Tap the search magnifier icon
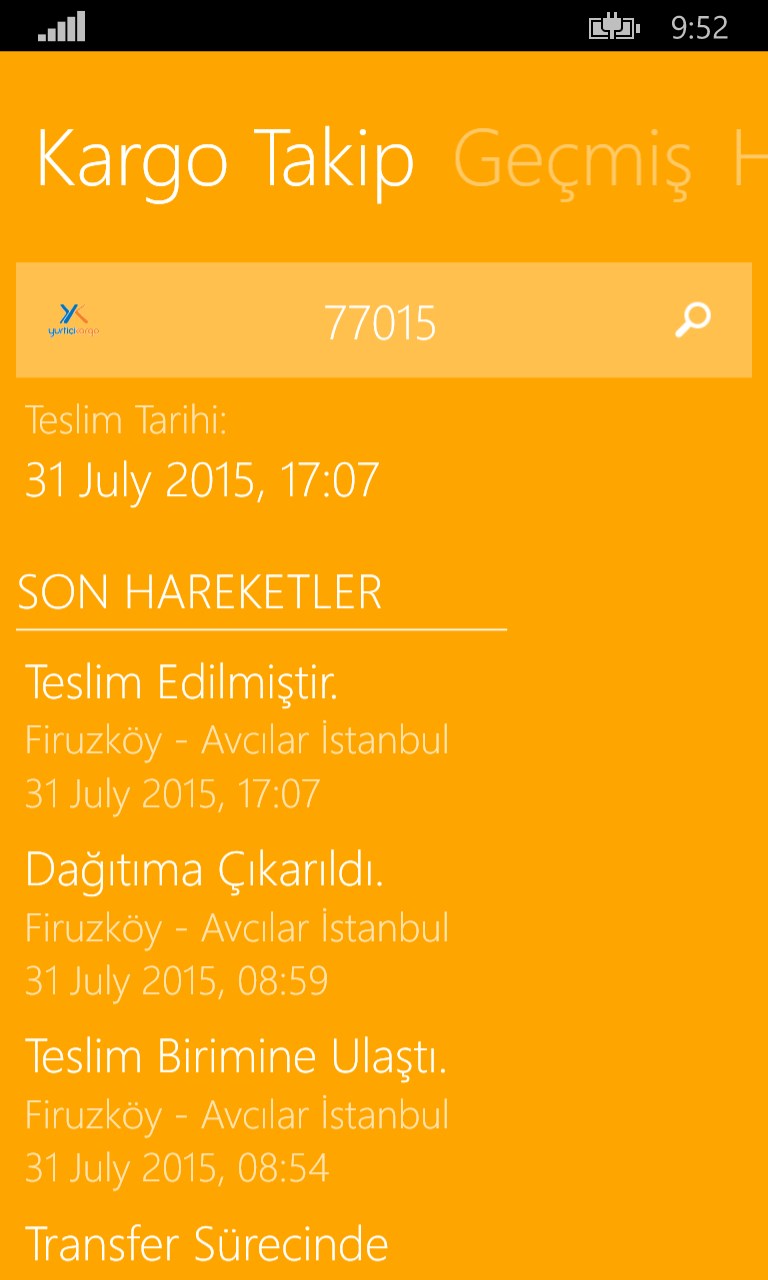The height and width of the screenshot is (1280, 768). point(692,320)
